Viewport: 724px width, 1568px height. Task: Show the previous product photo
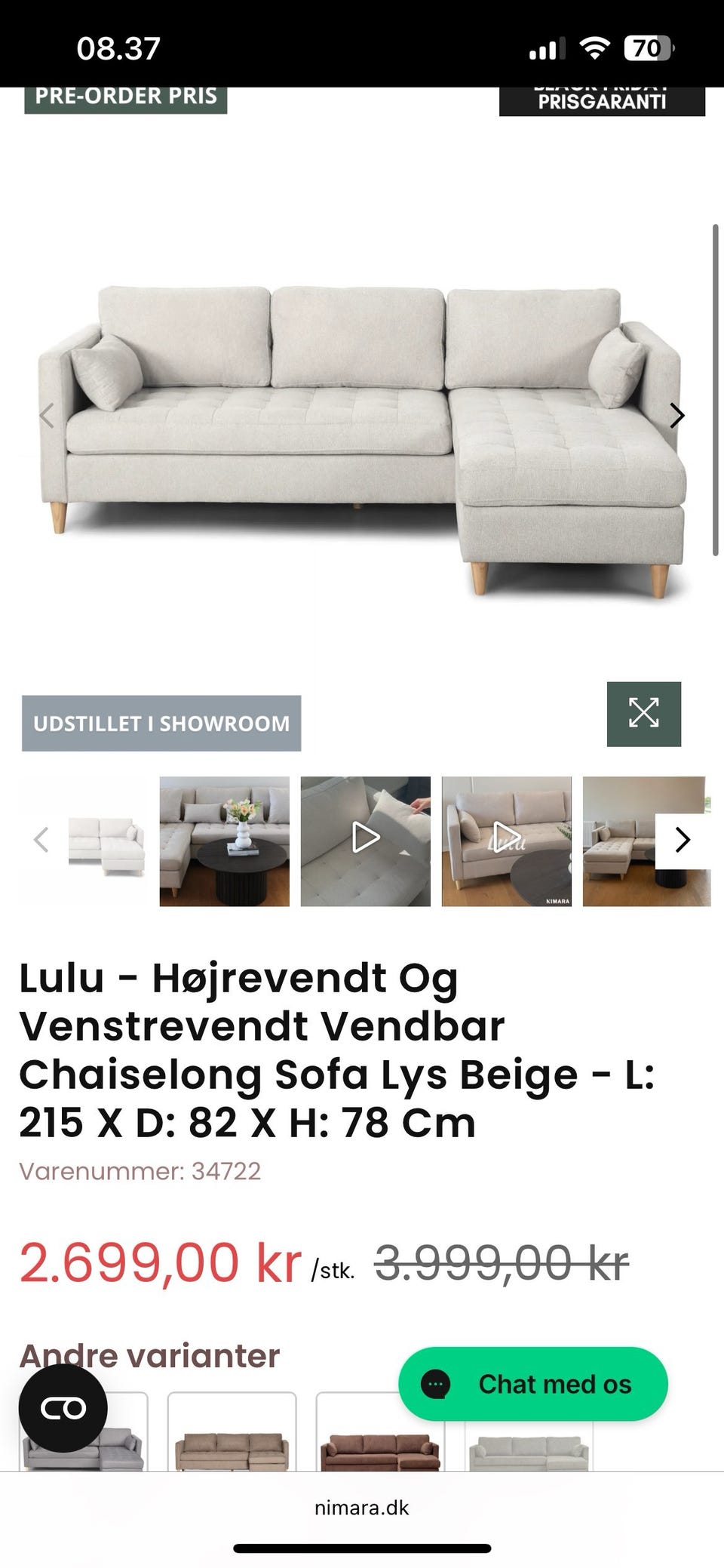click(x=47, y=415)
